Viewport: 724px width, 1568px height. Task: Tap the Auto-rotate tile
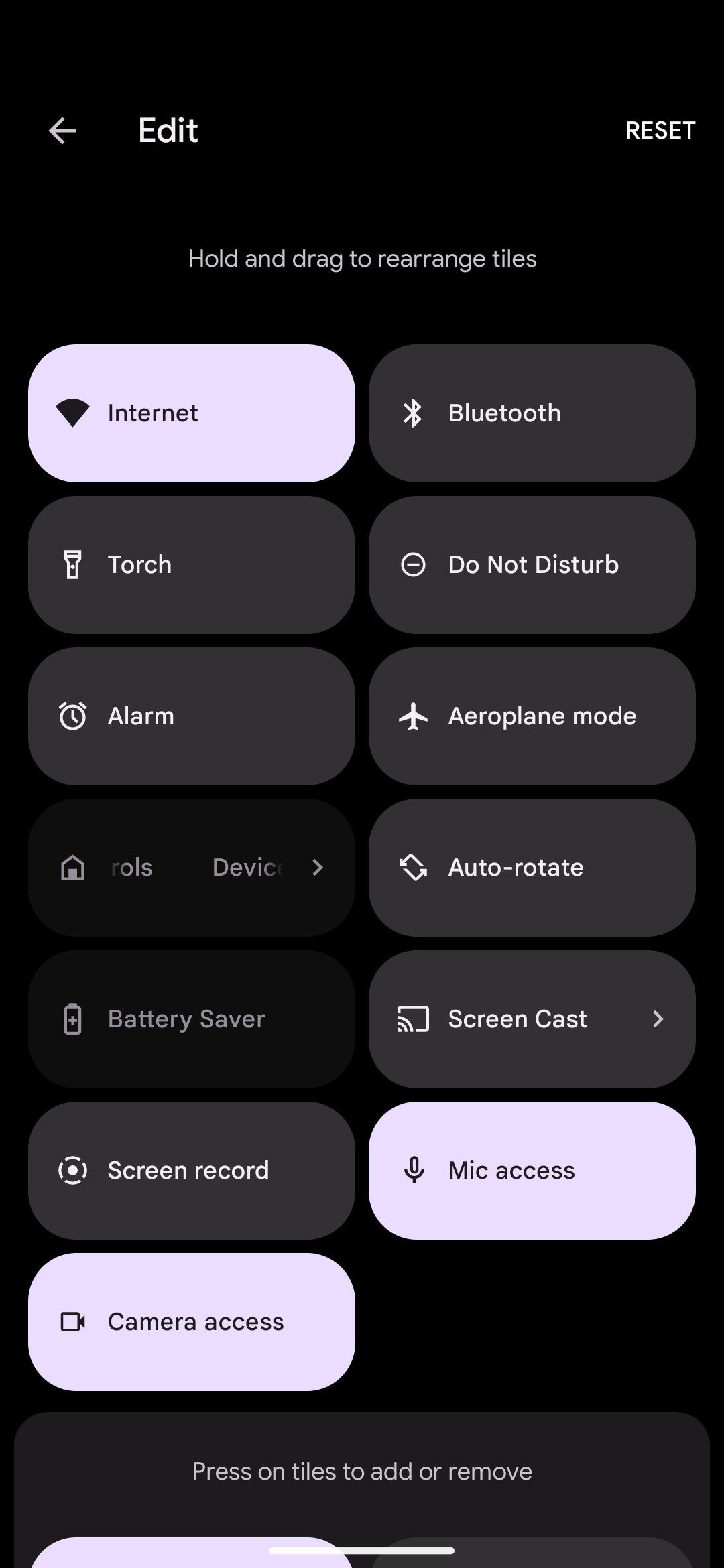coord(532,868)
